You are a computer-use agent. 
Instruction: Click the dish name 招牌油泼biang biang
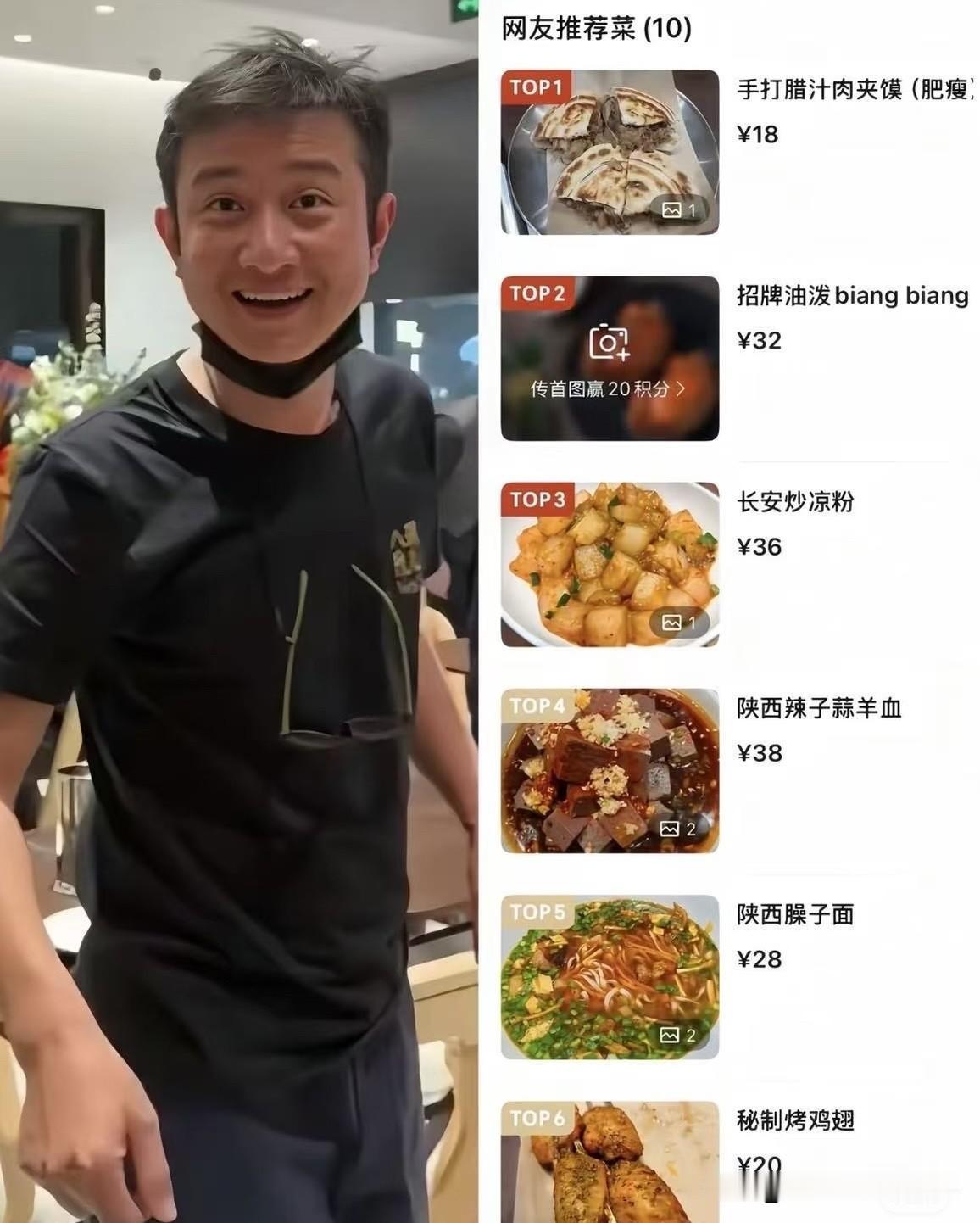click(850, 296)
